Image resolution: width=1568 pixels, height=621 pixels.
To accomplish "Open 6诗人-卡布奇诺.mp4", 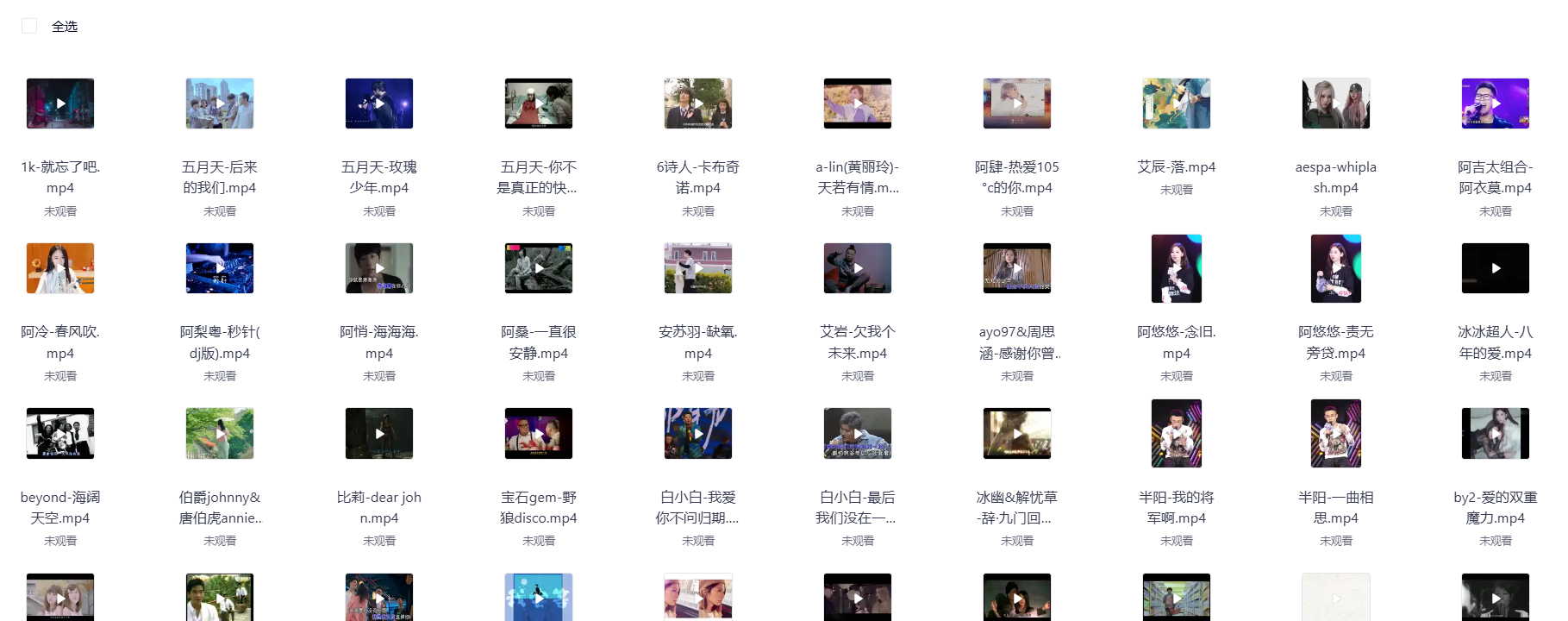I will [698, 103].
